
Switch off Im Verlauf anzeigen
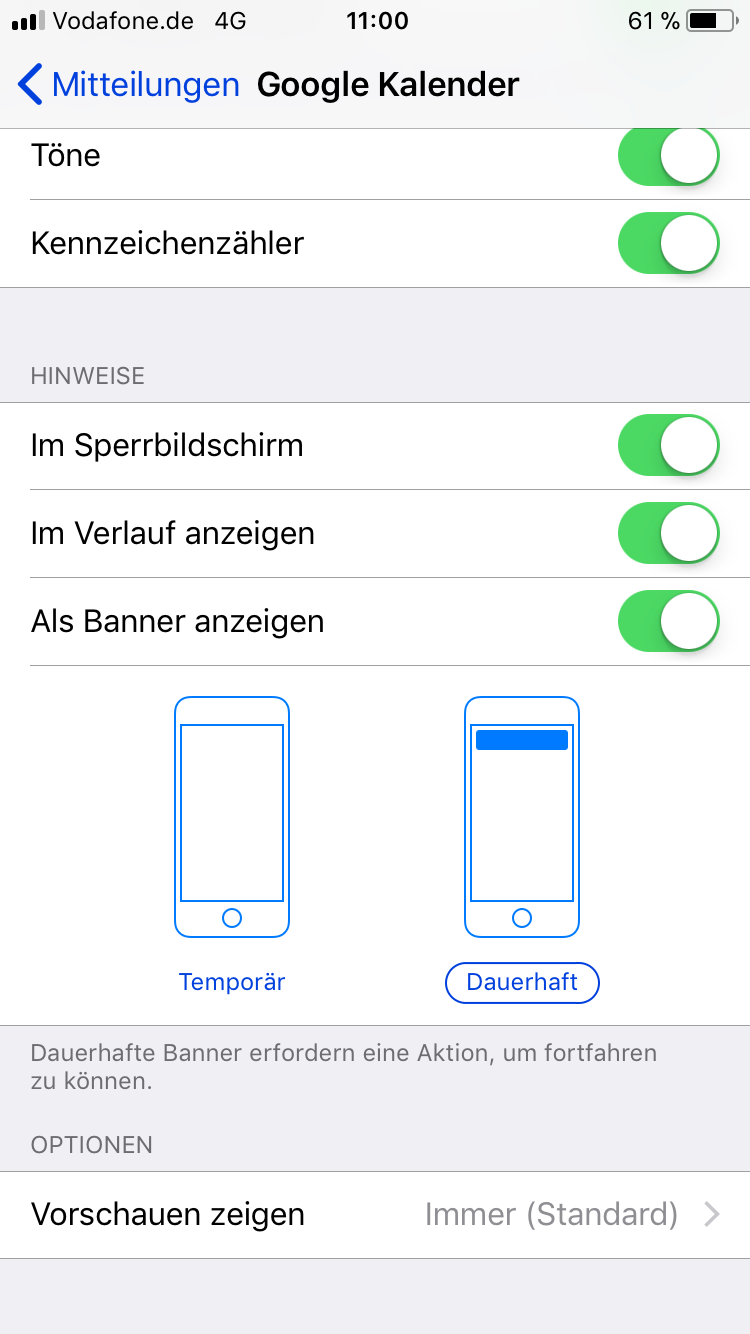(x=669, y=533)
